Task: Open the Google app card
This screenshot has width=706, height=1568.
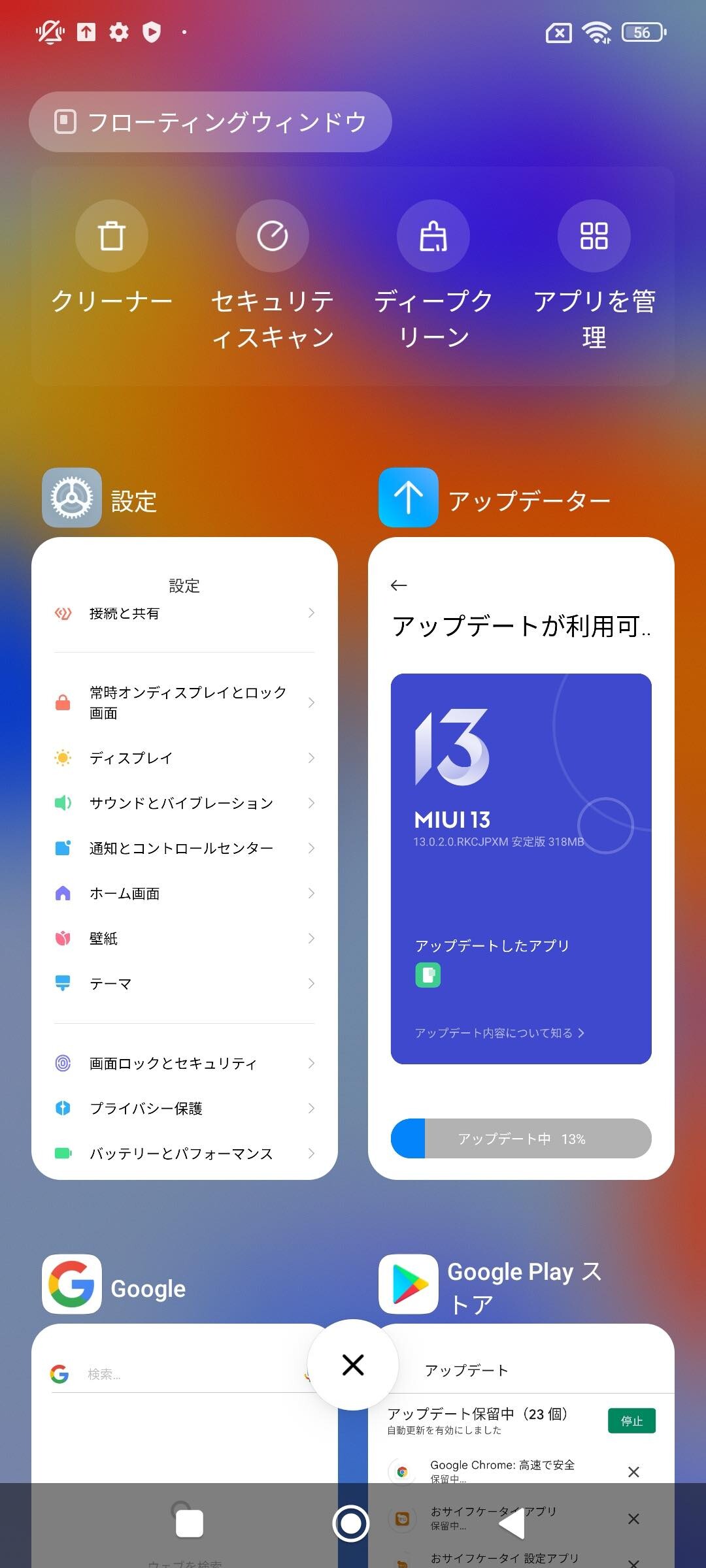Action: 184,1405
